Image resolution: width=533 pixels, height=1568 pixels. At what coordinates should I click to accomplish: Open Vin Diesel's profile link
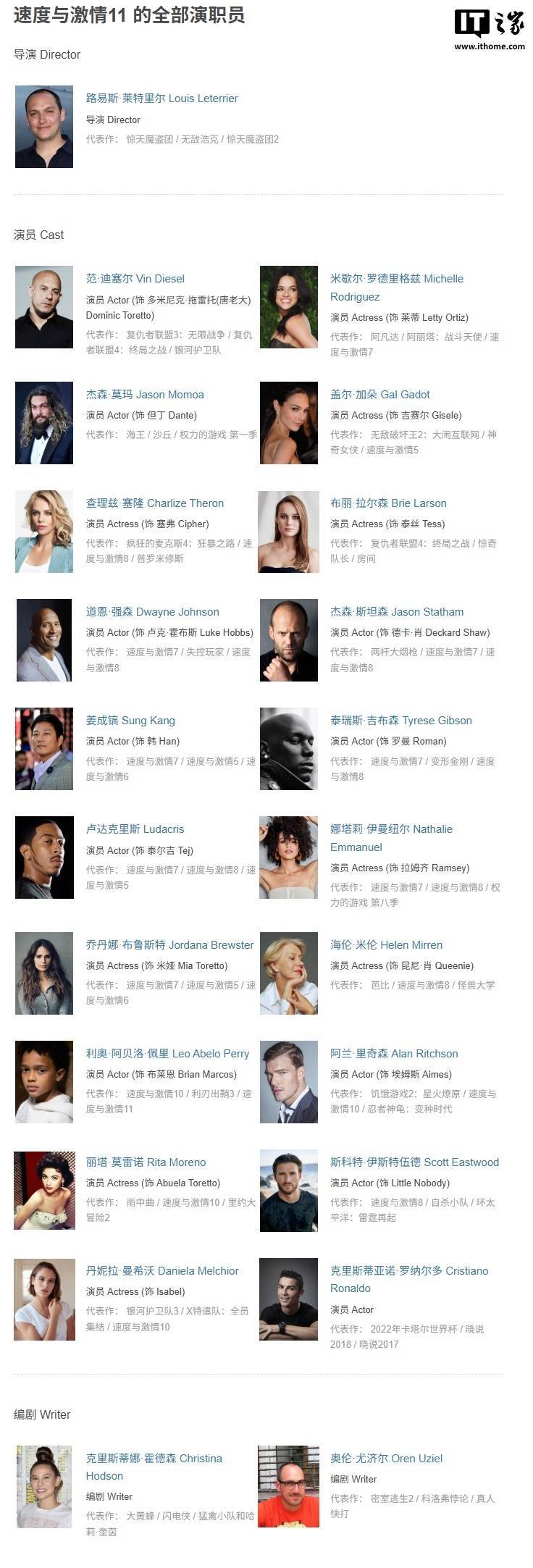click(135, 279)
